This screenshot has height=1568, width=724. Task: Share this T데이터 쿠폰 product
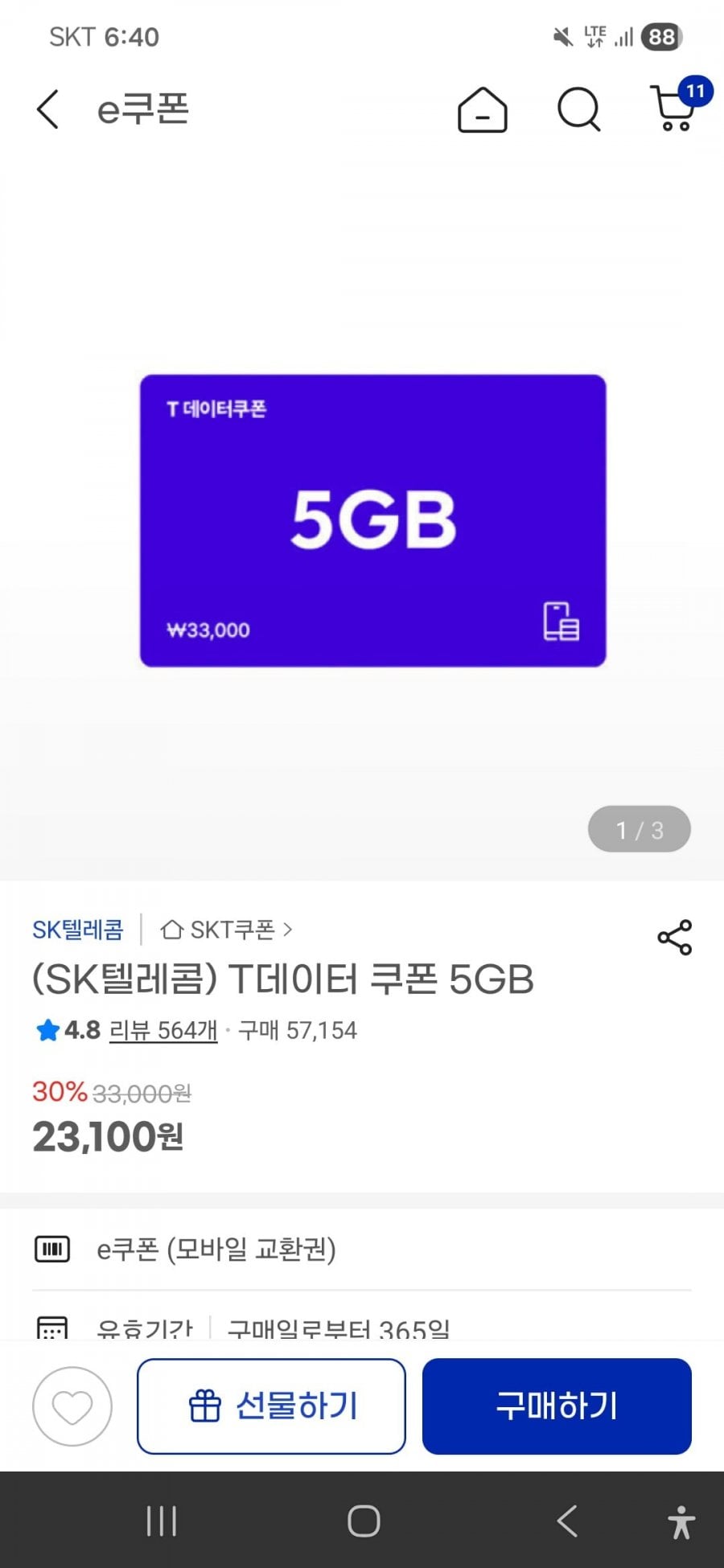pyautogui.click(x=674, y=938)
